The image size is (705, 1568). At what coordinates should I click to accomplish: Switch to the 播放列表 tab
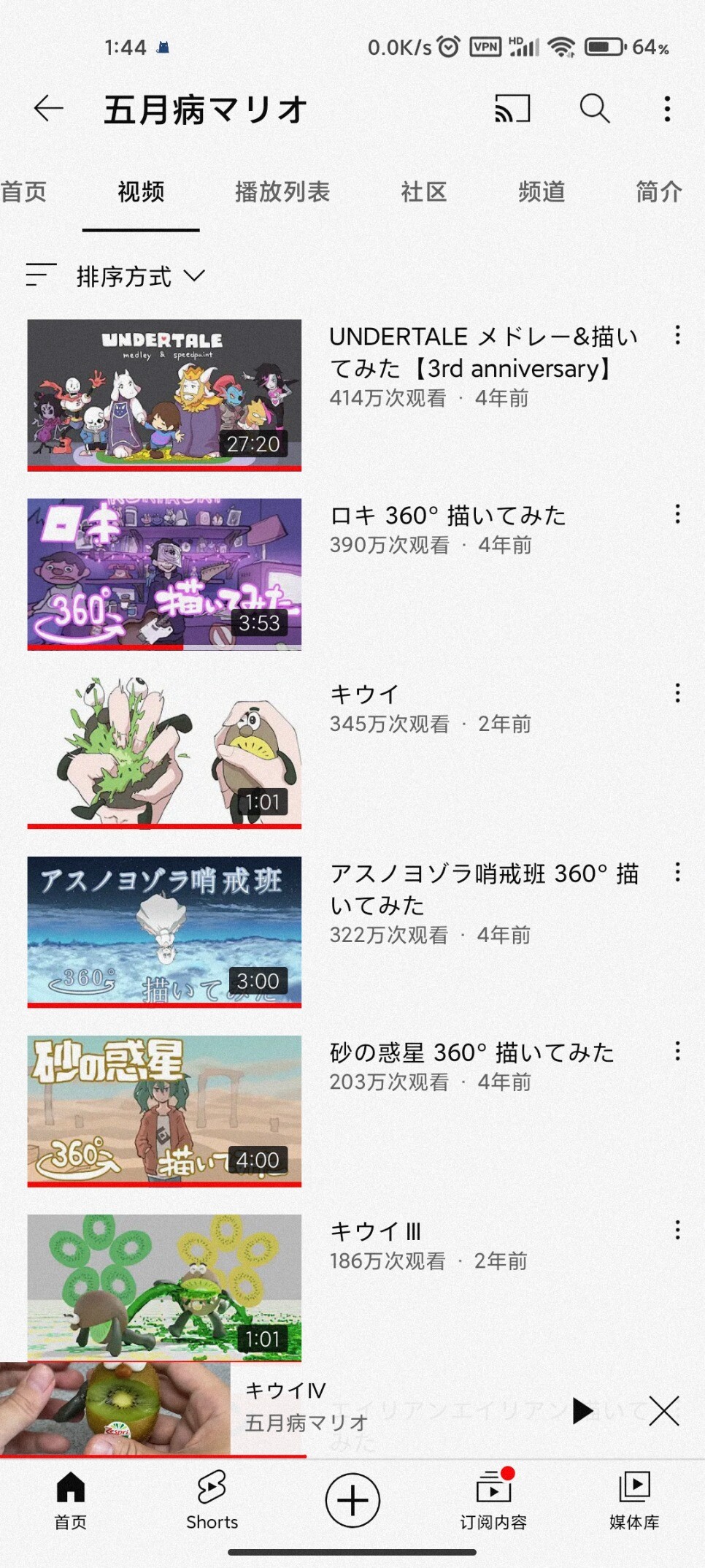tap(282, 192)
